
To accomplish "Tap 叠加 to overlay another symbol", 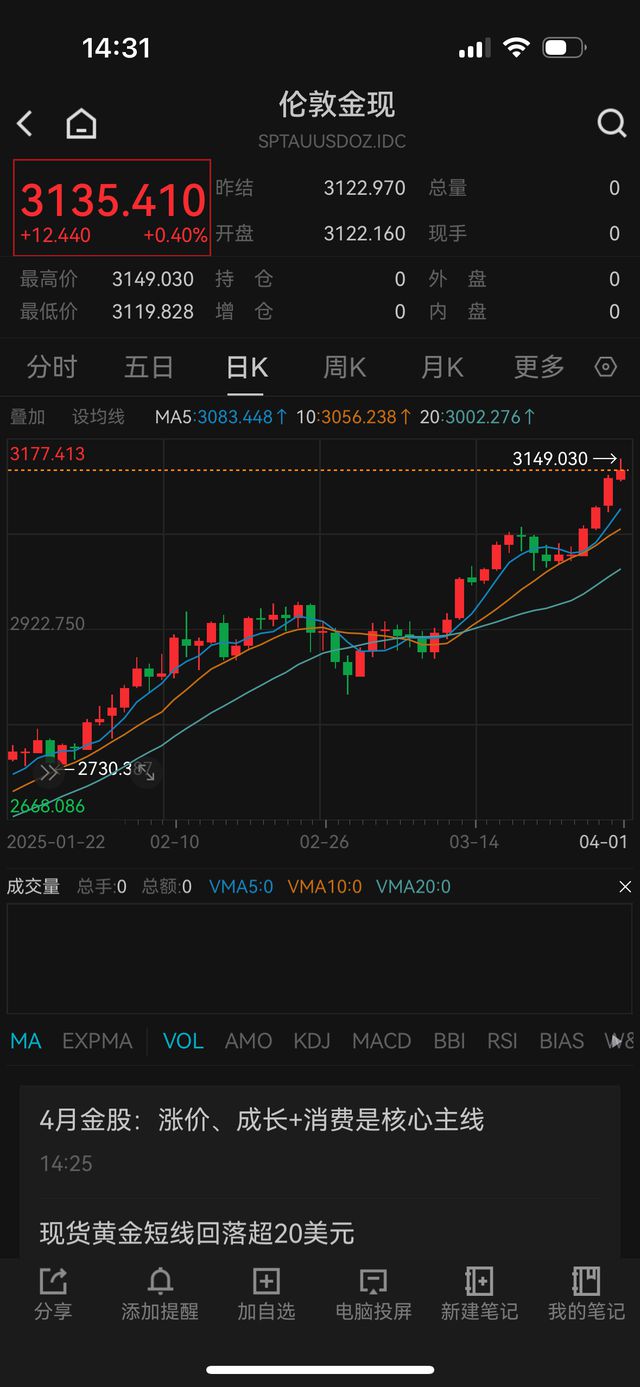I will tap(28, 417).
